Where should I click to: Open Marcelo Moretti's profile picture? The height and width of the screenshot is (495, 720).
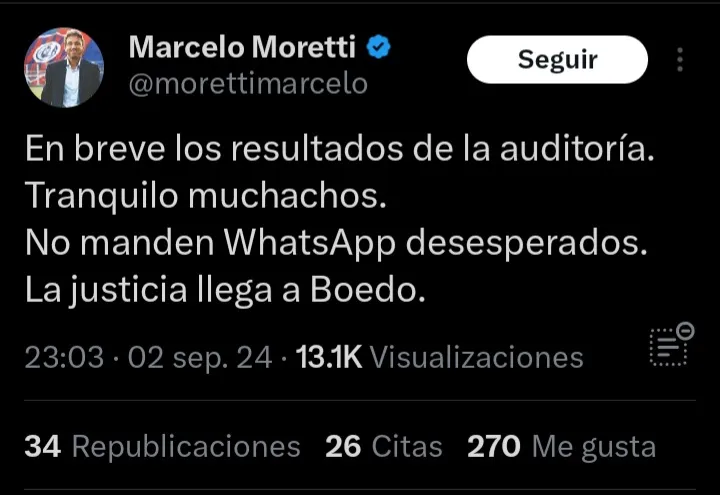point(63,67)
